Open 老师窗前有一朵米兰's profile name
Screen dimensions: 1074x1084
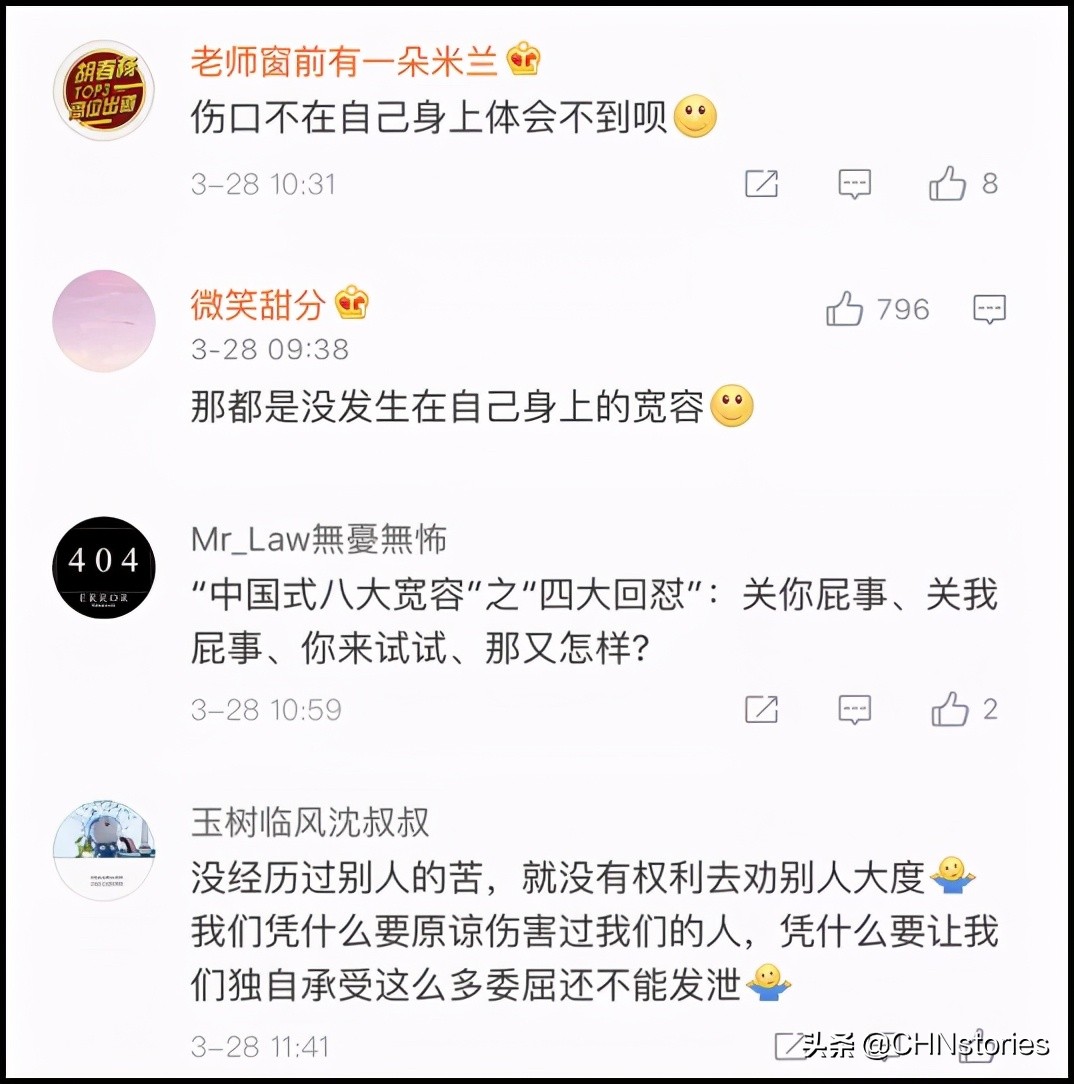click(340, 60)
